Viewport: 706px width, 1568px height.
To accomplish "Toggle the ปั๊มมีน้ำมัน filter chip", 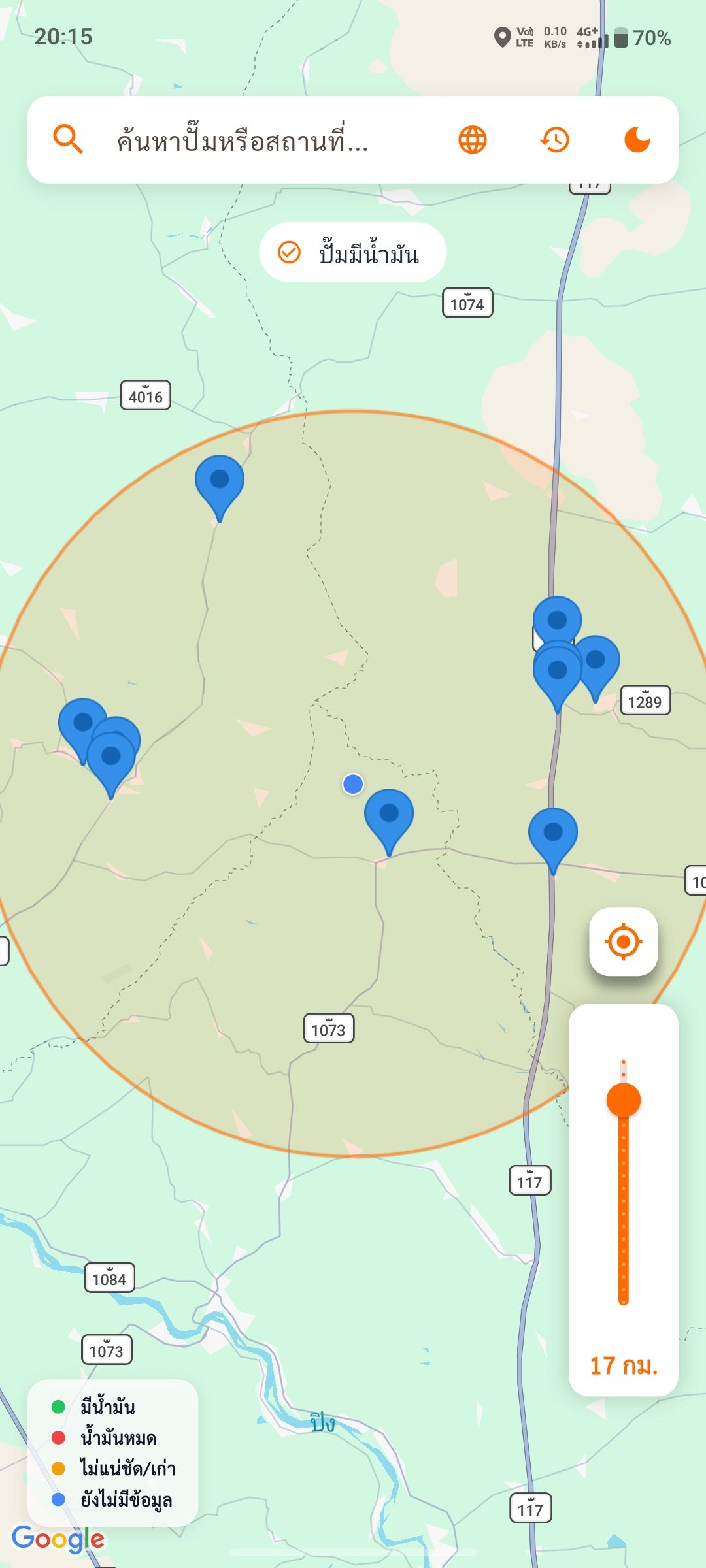I will pos(353,253).
